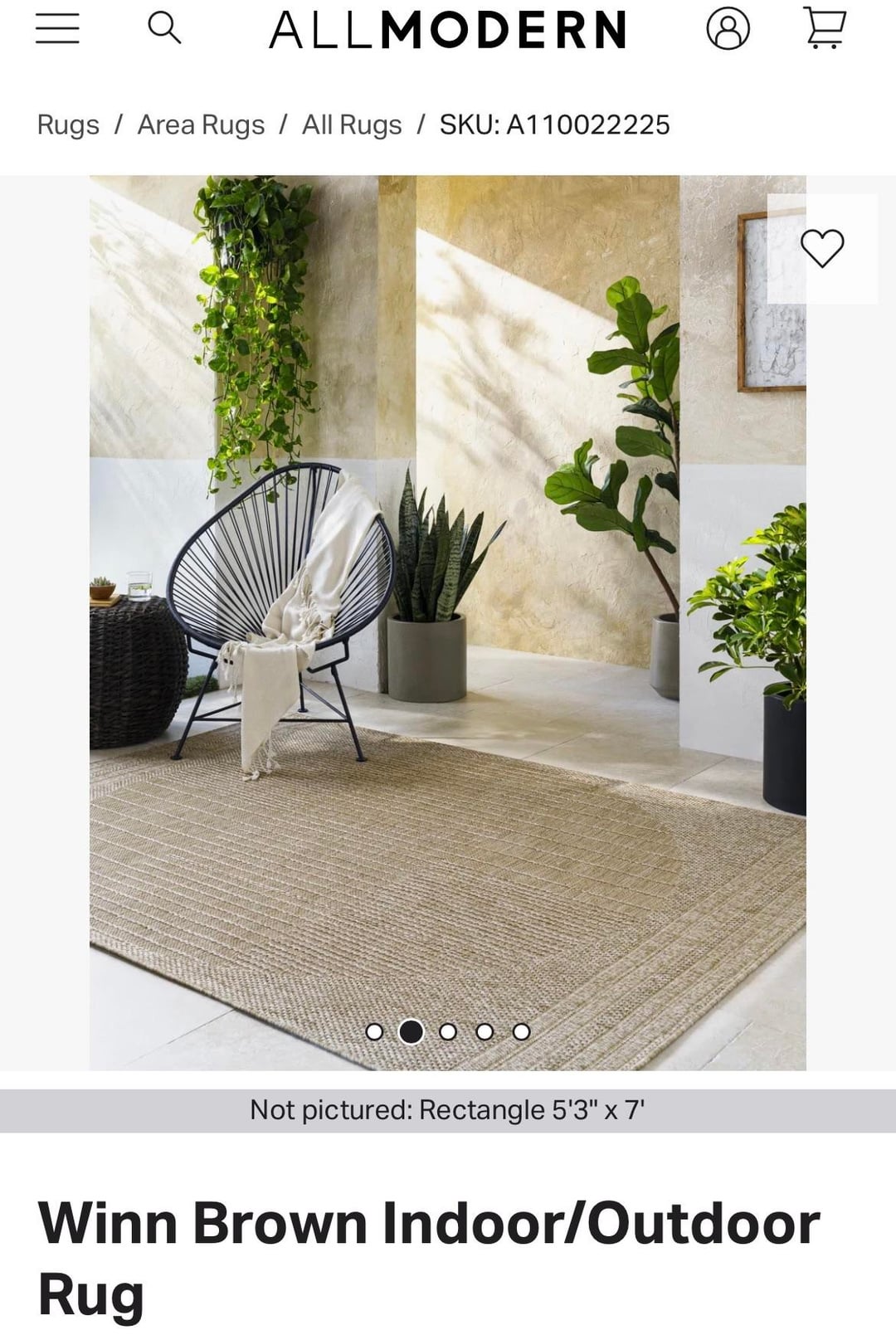Image resolution: width=896 pixels, height=1335 pixels.
Task: Open the Area Rugs breadcrumb
Action: point(201,124)
